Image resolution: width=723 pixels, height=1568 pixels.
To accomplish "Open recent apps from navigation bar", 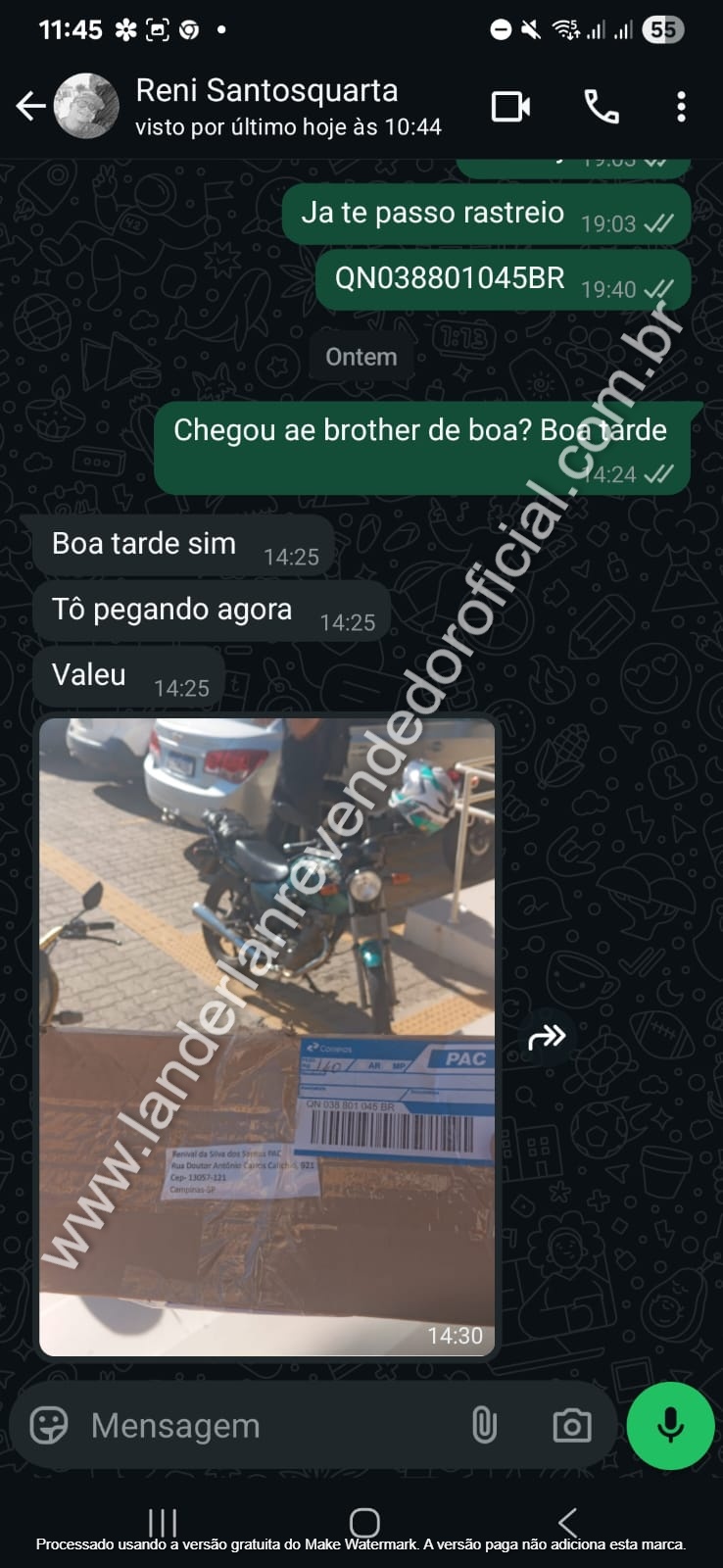I will coord(163,1522).
